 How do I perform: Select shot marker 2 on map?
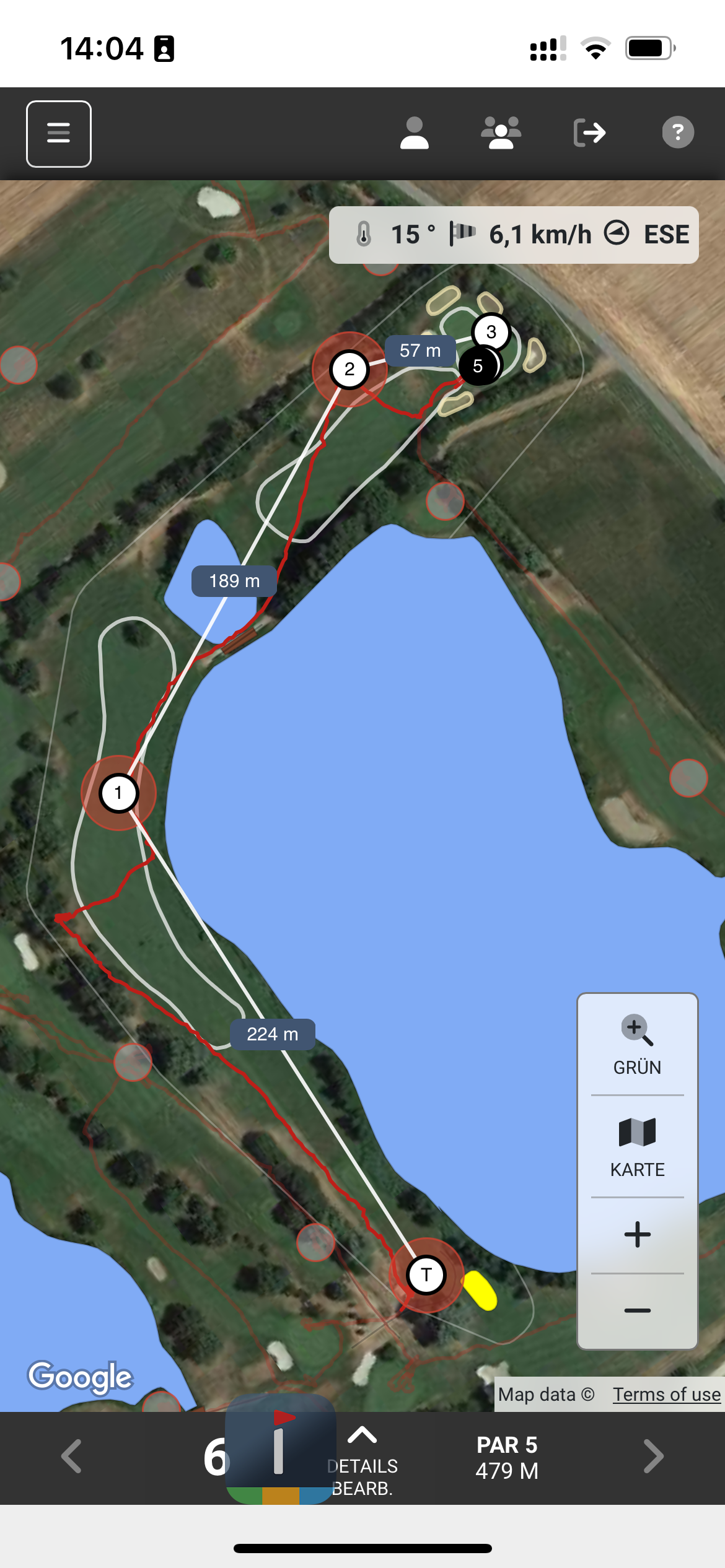point(349,370)
